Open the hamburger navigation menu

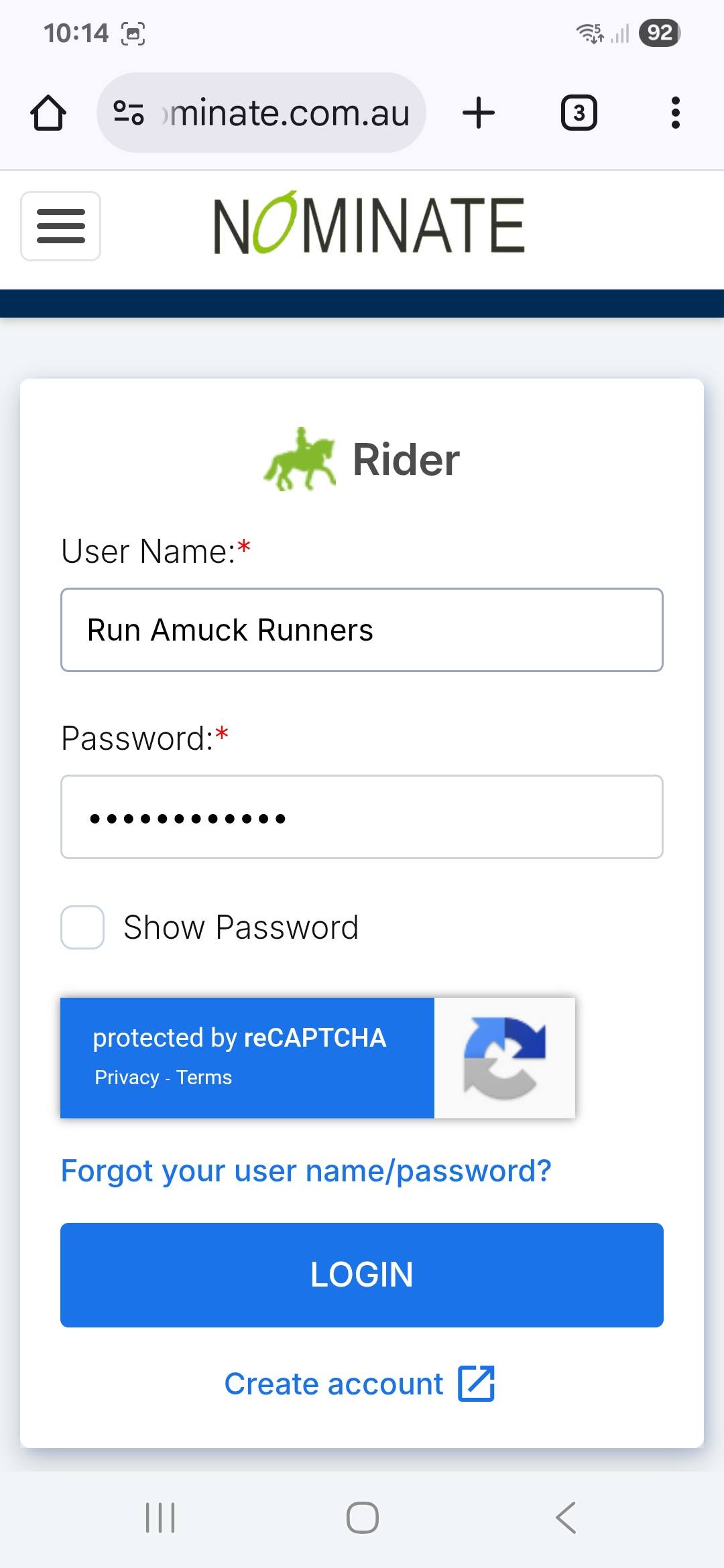pyautogui.click(x=61, y=226)
